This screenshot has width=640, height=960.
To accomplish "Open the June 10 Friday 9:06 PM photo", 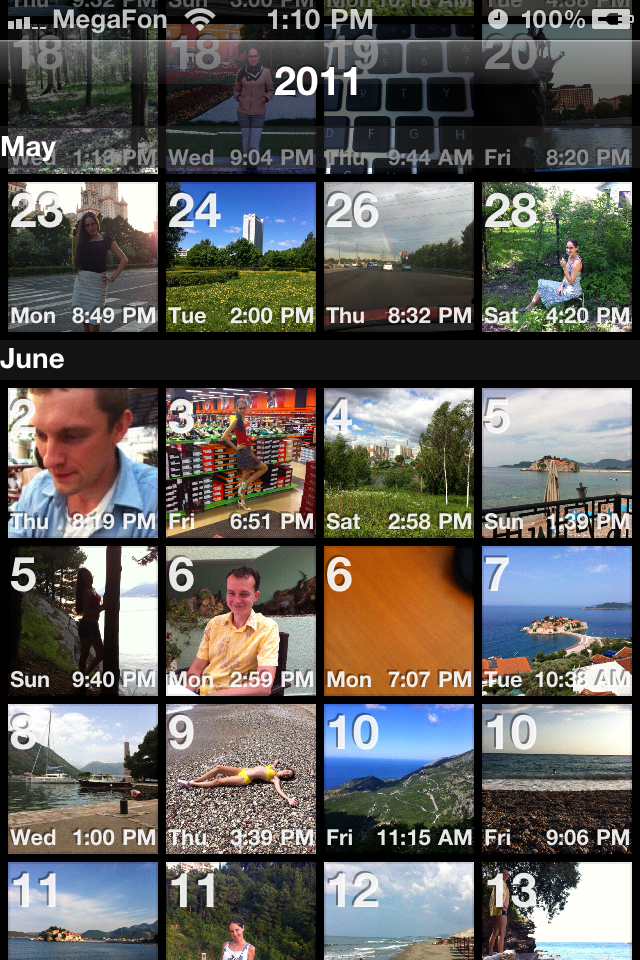I will 557,779.
